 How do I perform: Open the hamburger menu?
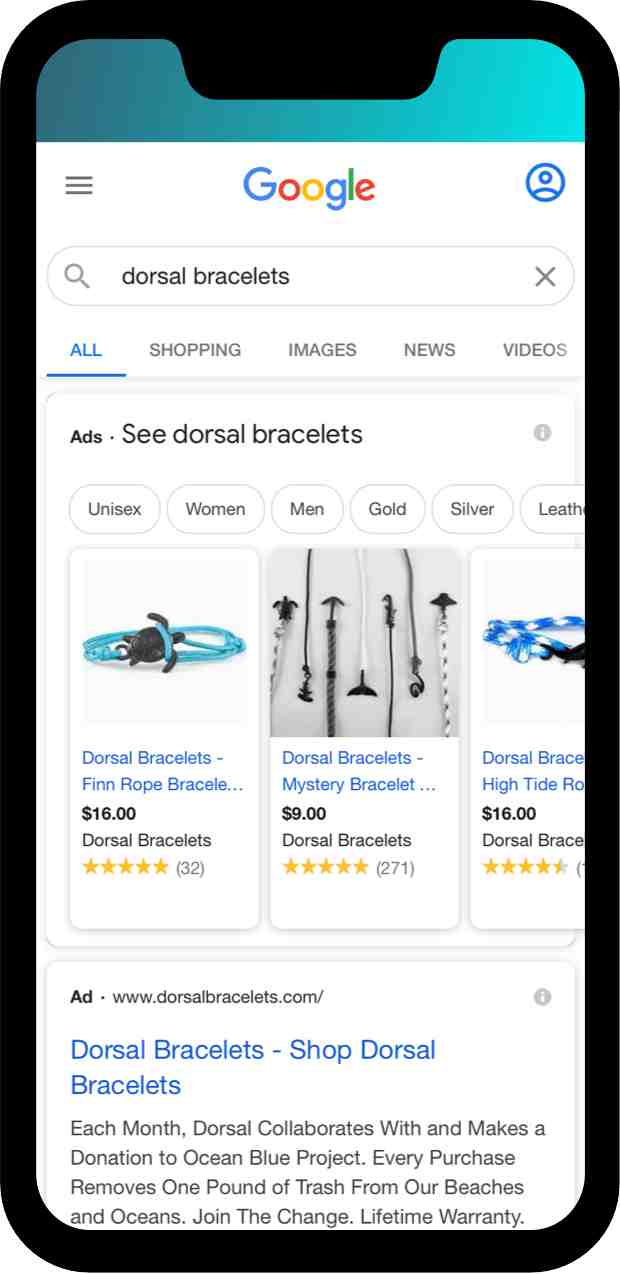(x=79, y=185)
